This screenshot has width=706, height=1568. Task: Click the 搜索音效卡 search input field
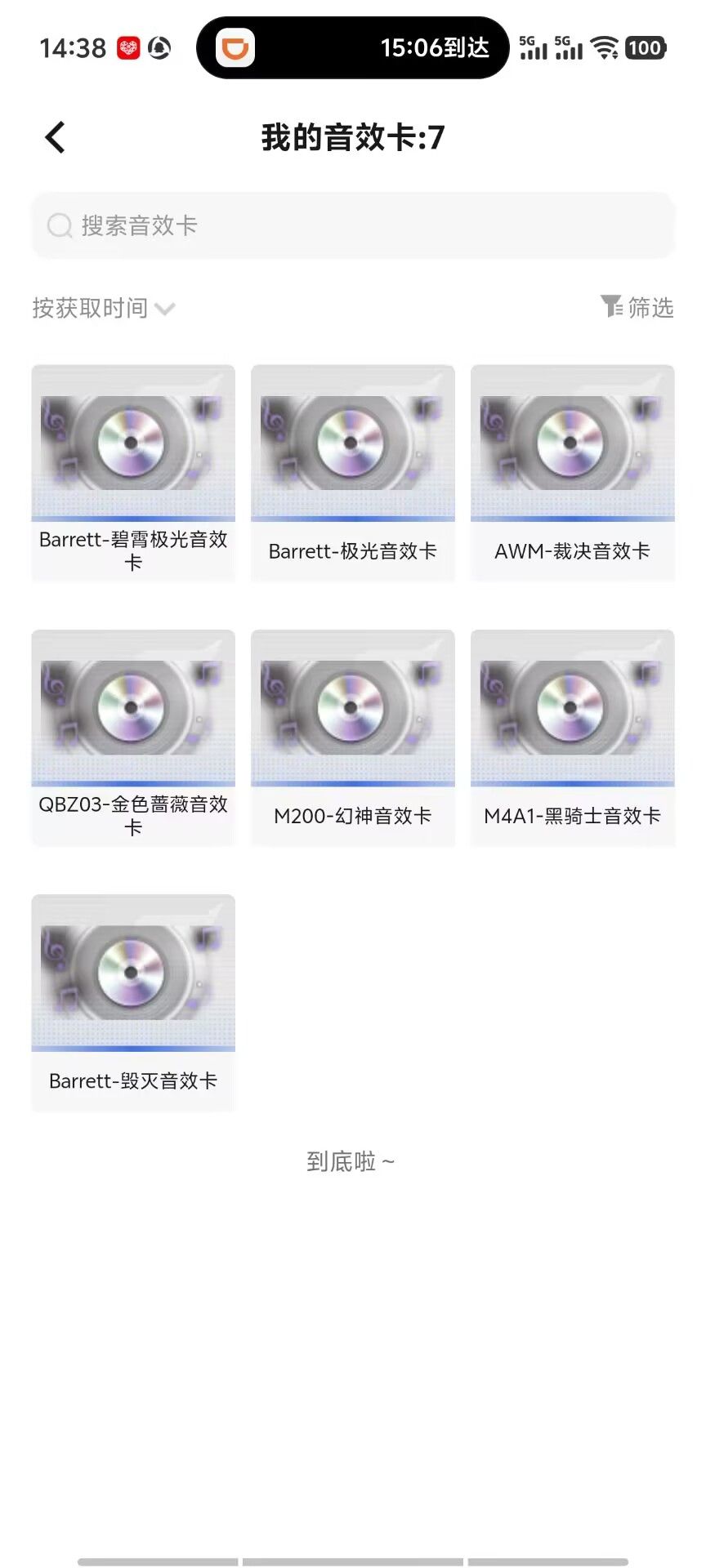352,225
